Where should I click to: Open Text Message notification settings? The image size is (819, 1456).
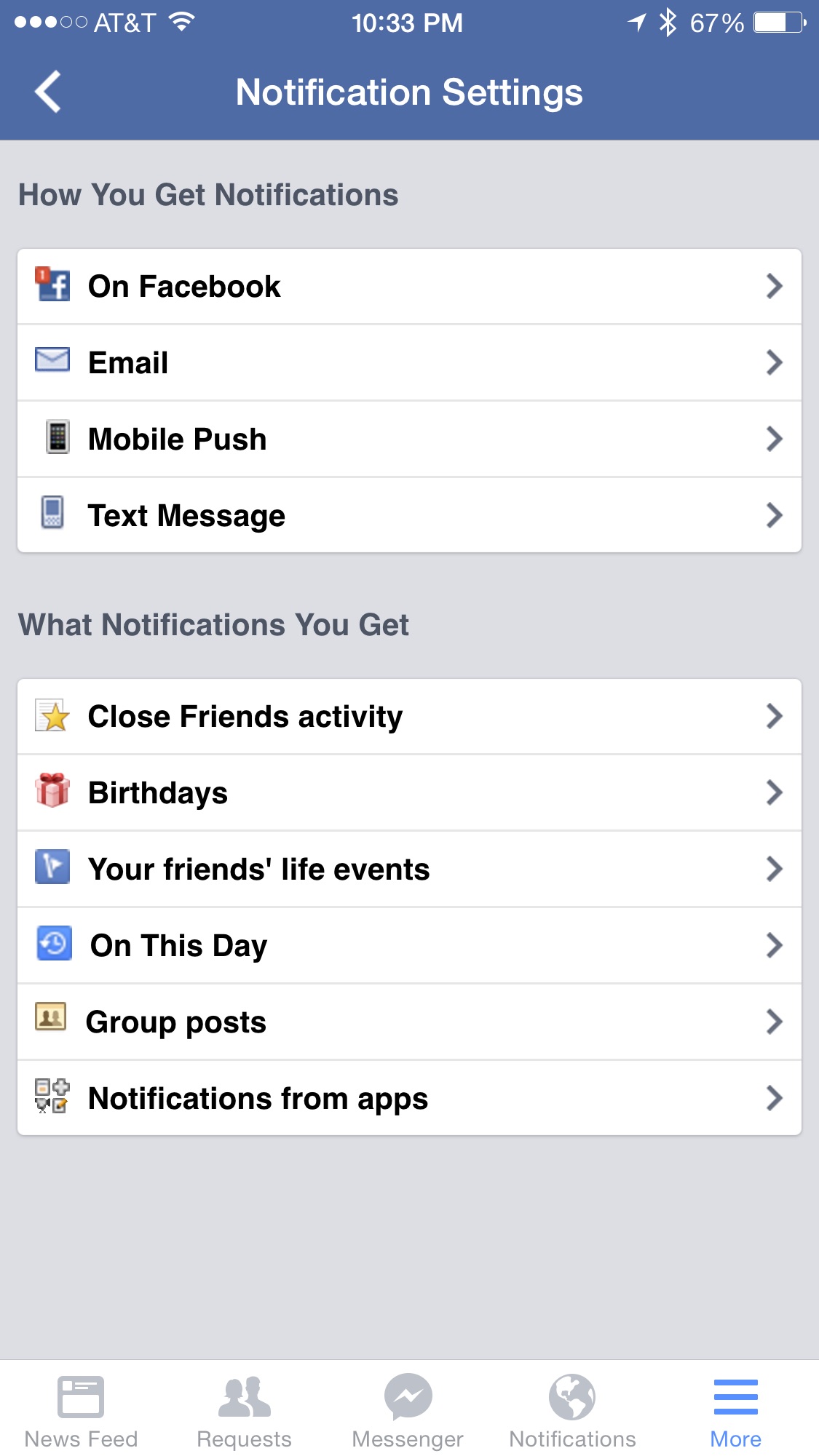[x=409, y=516]
